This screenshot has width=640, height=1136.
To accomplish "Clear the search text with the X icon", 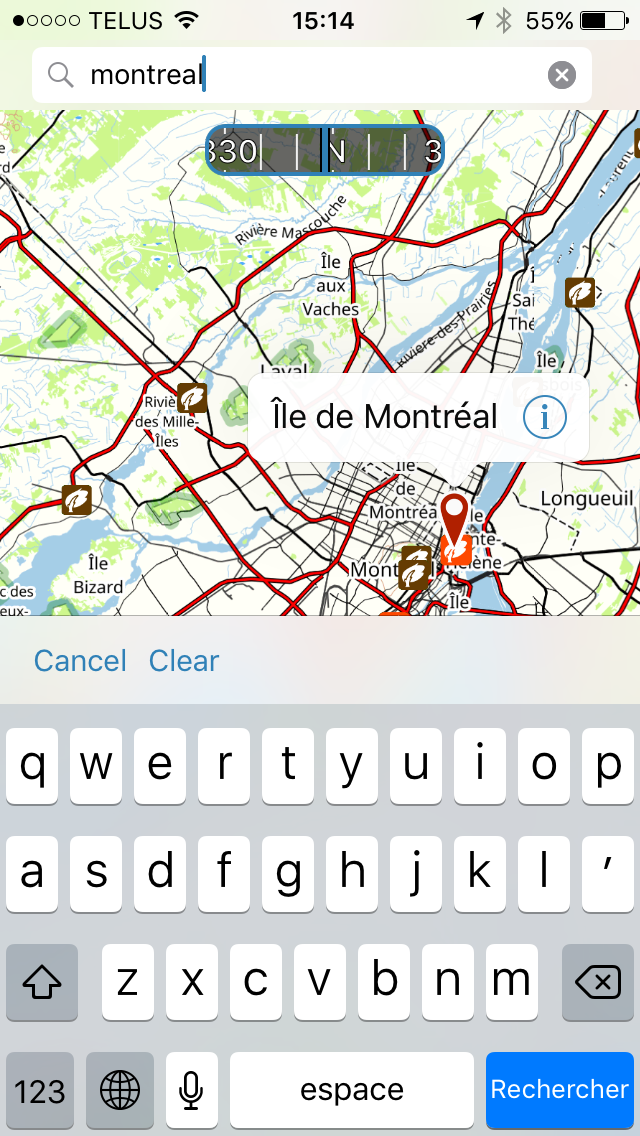I will [562, 75].
